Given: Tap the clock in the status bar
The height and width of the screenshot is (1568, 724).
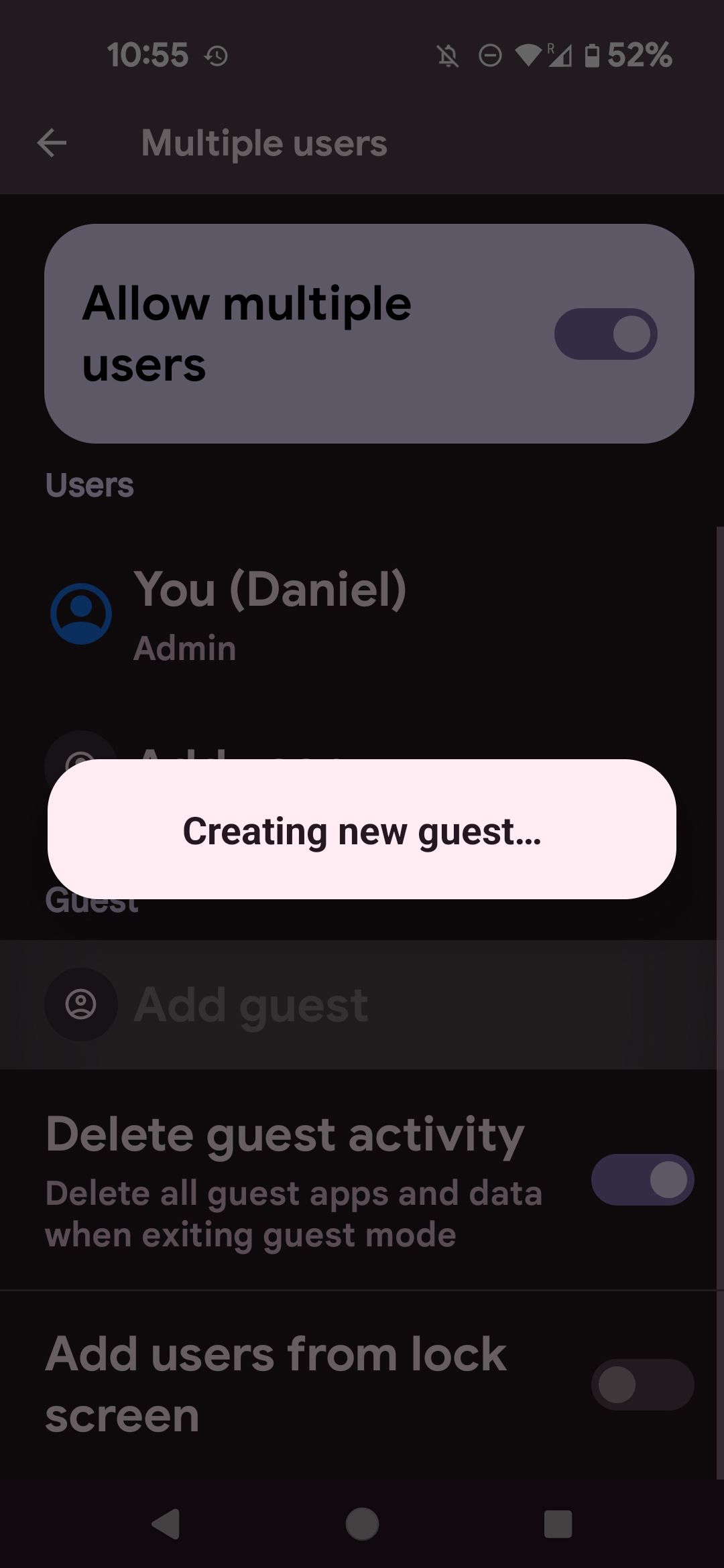Looking at the screenshot, I should [149, 55].
